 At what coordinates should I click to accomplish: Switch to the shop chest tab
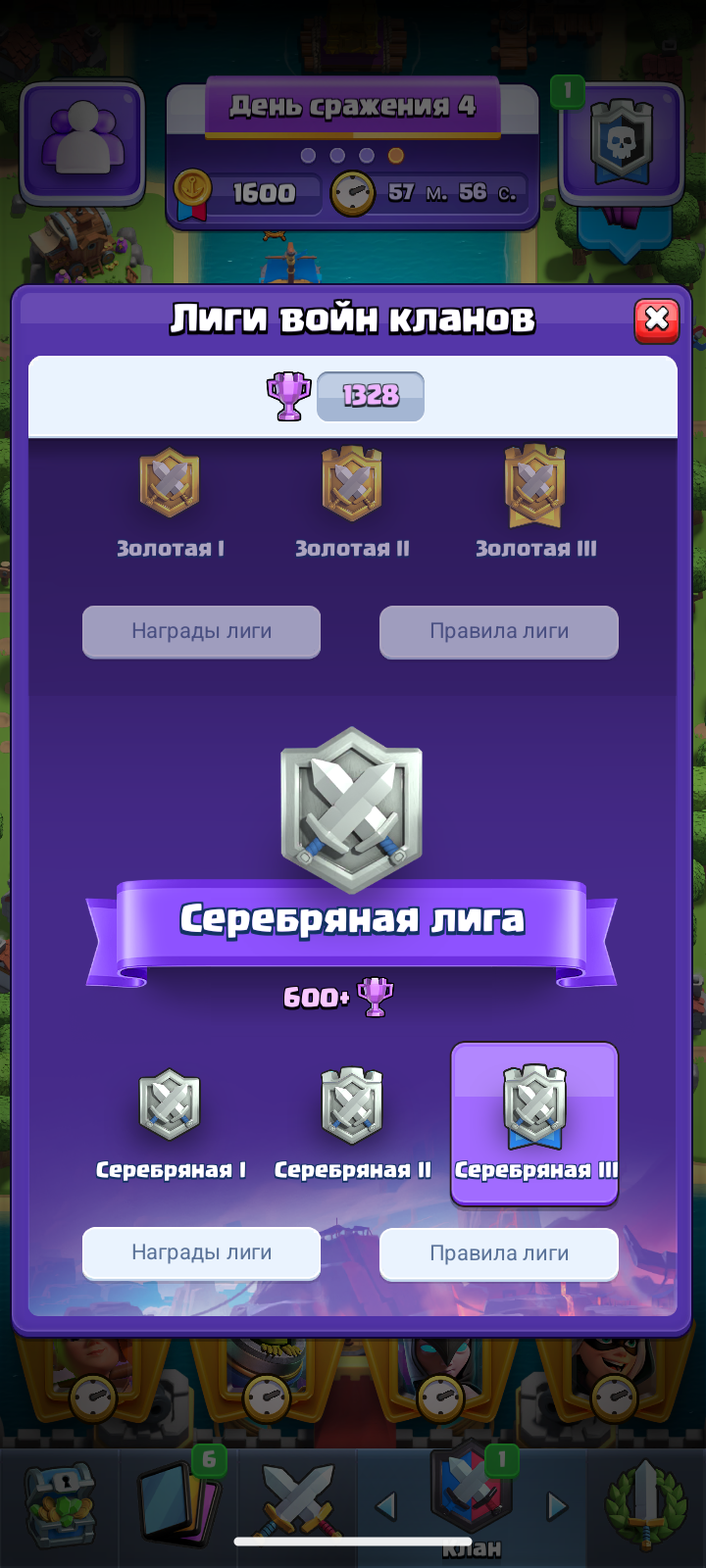pyautogui.click(x=59, y=1506)
